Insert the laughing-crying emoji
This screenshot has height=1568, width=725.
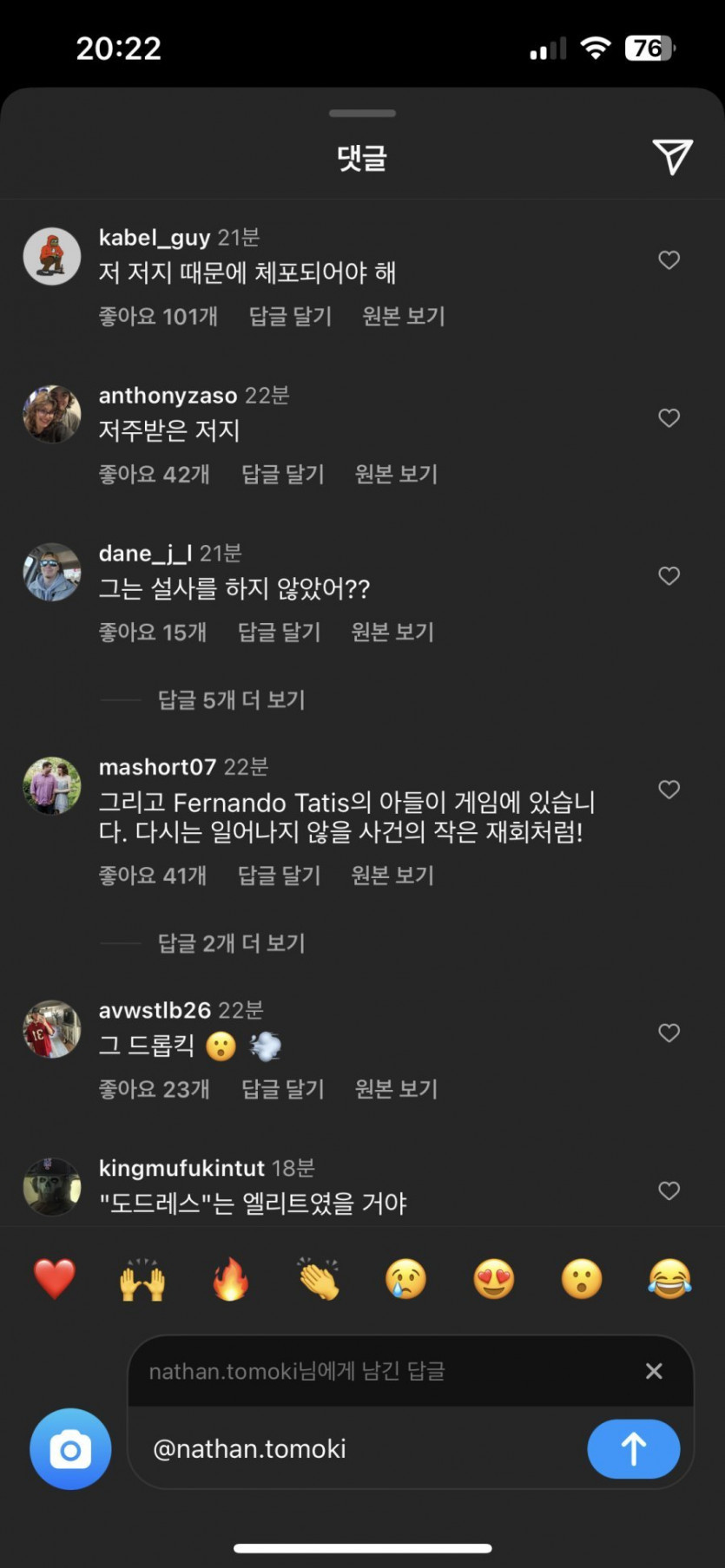click(669, 1279)
